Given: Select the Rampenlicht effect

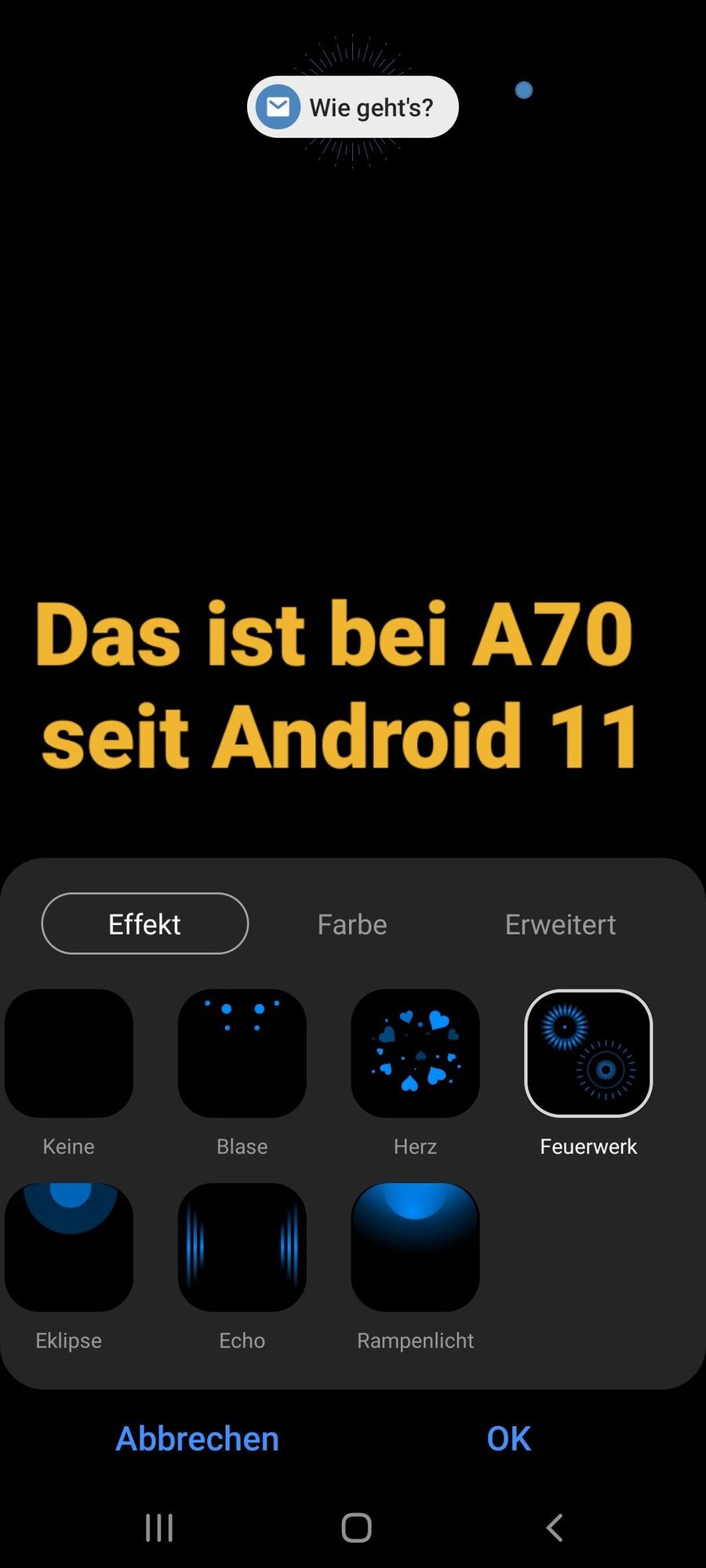Looking at the screenshot, I should (415, 1247).
